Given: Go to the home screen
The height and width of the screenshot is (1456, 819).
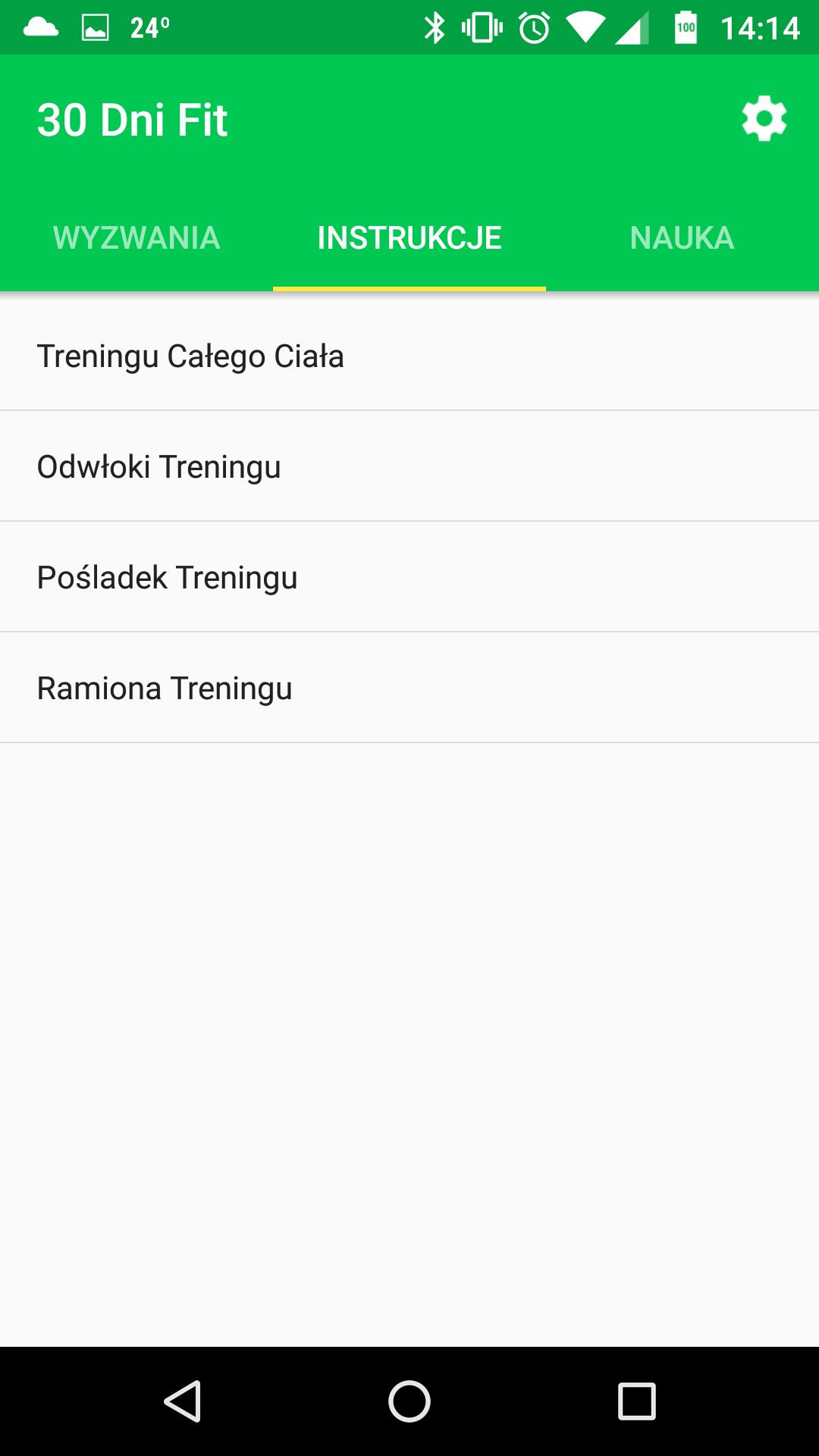Looking at the screenshot, I should pos(409,1401).
